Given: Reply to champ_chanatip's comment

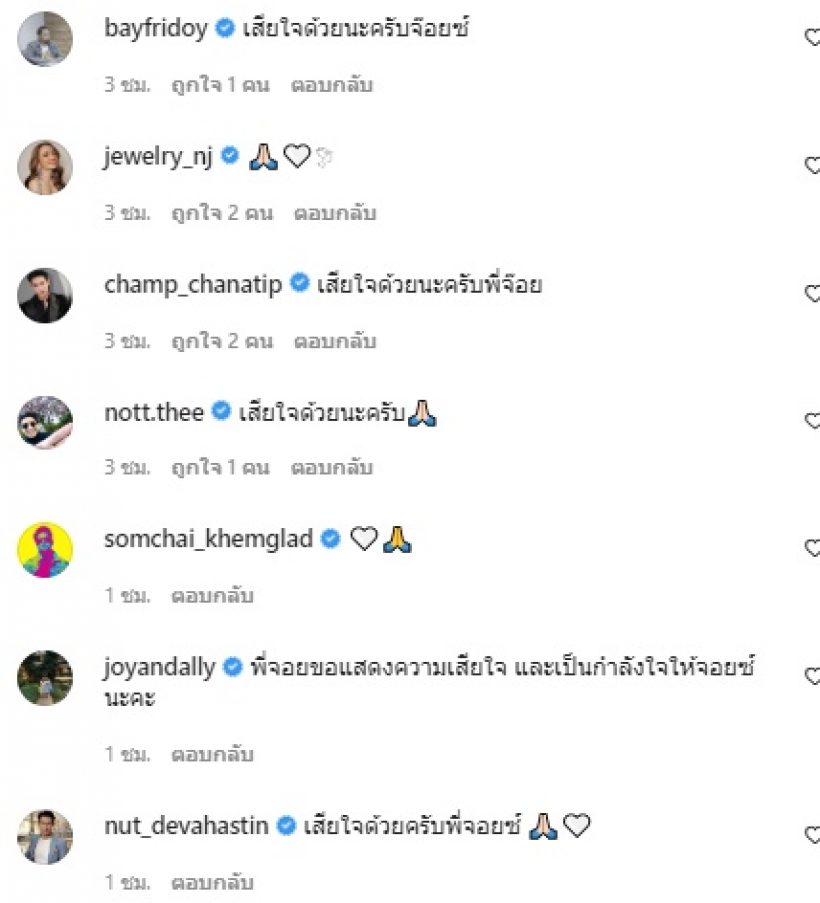Looking at the screenshot, I should click(x=335, y=341).
